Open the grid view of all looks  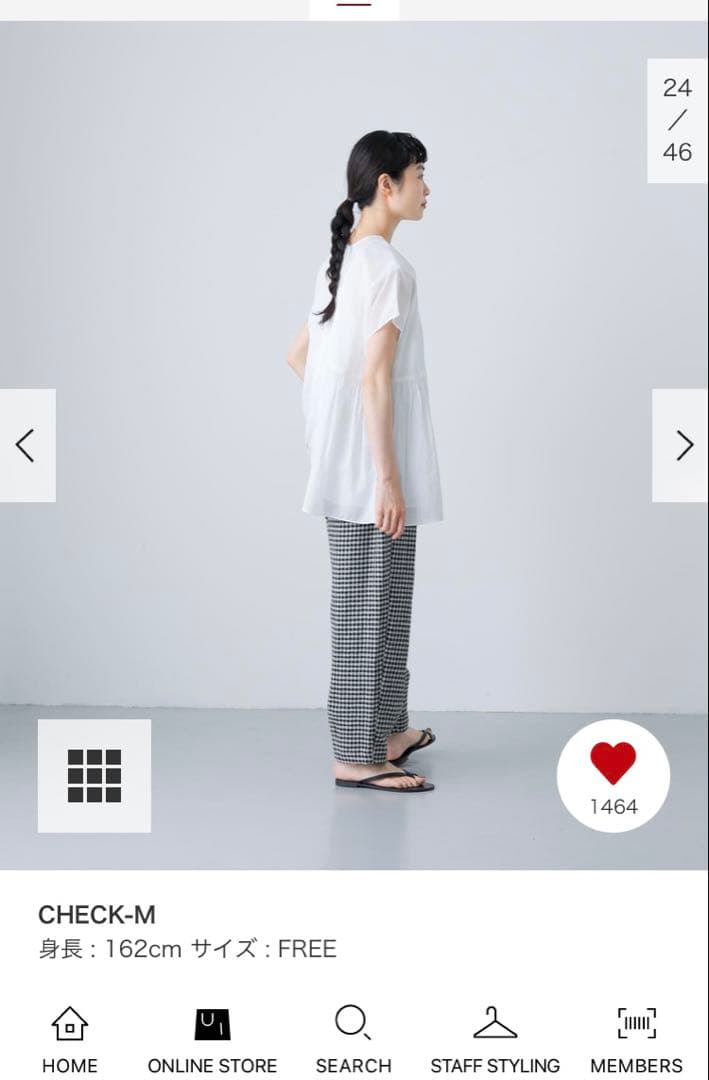pos(94,775)
